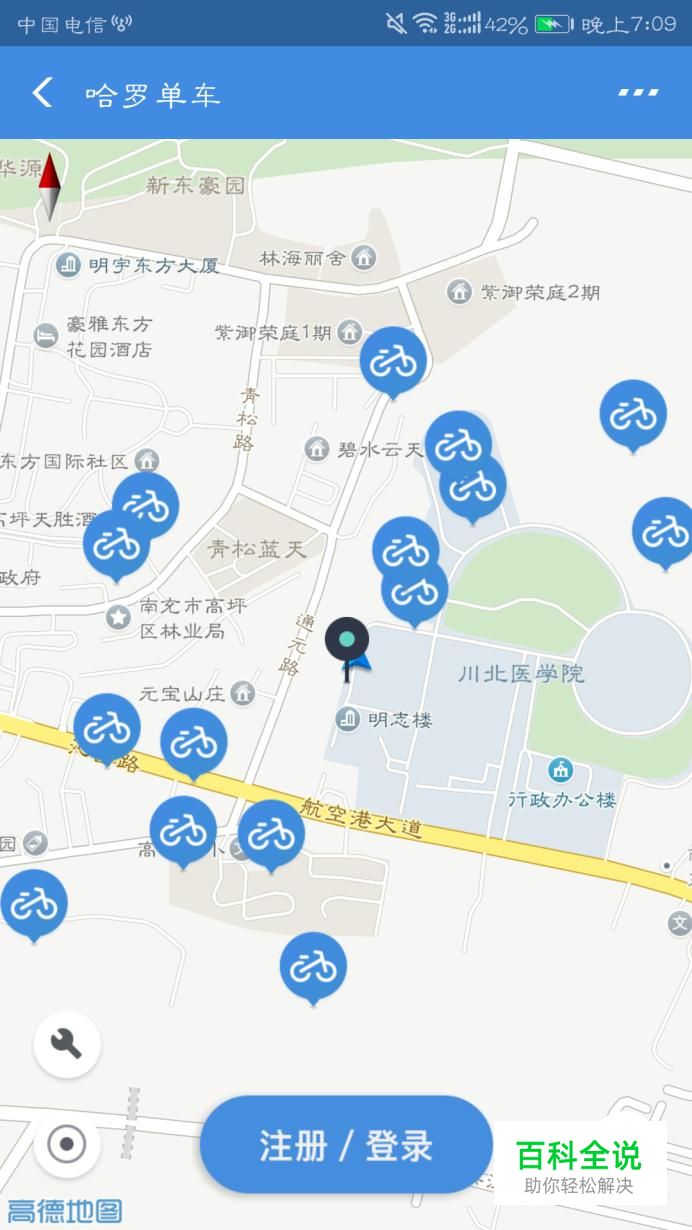Image resolution: width=692 pixels, height=1230 pixels.
Task: Recenter map on my location
Action: point(67,1144)
